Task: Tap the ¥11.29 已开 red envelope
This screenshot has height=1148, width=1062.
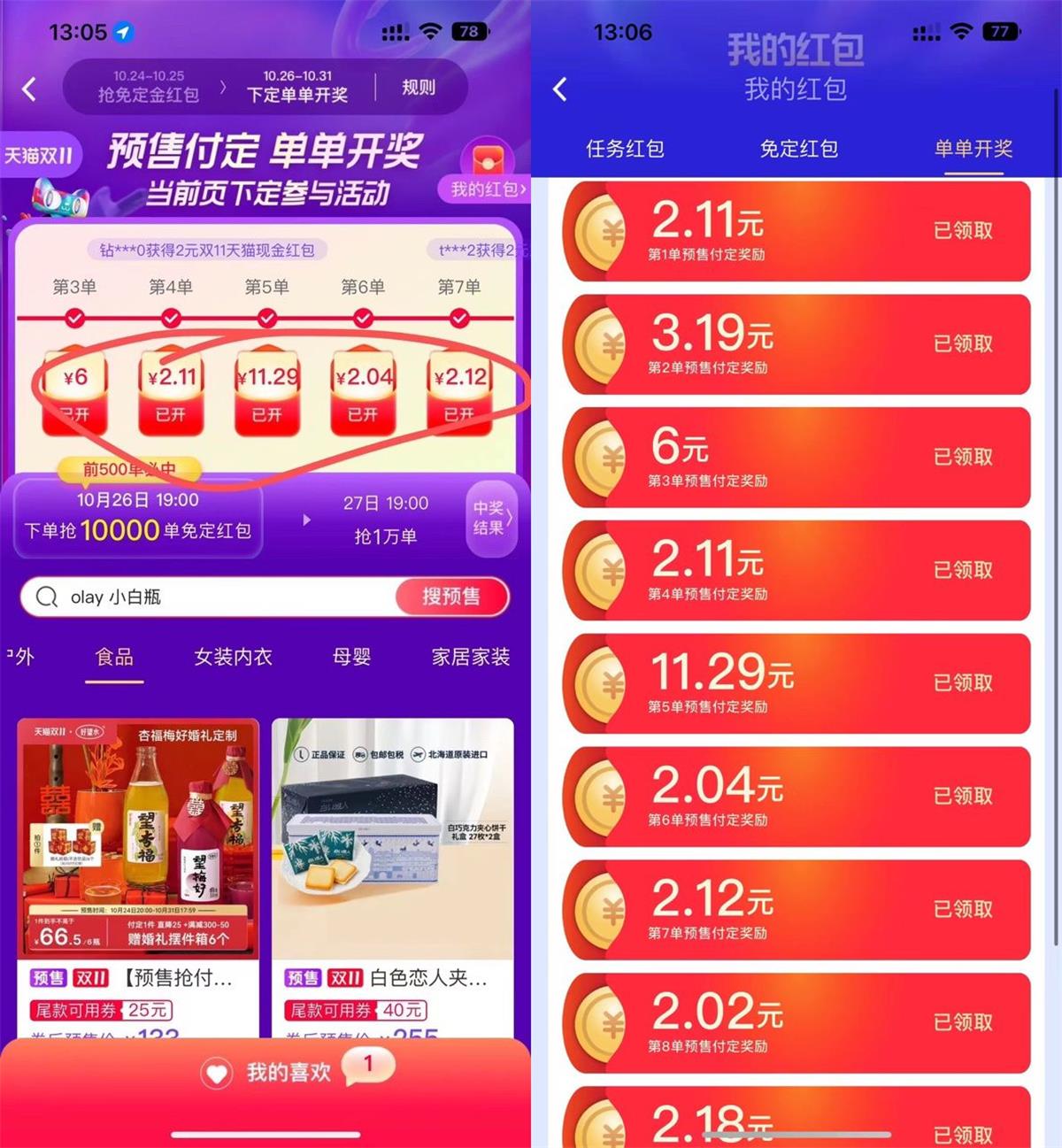Action: (x=267, y=389)
